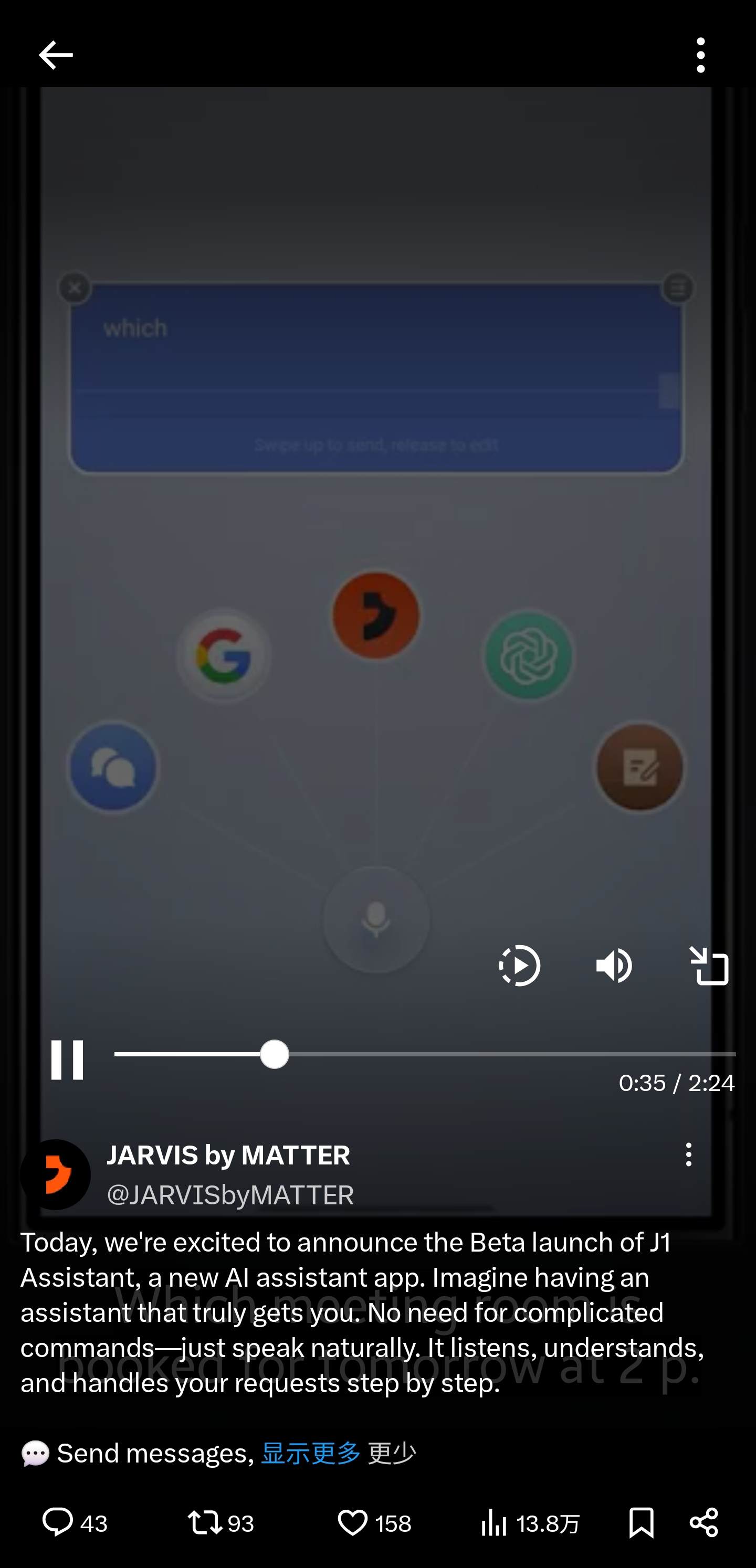Bookmark this post

click(641, 1523)
